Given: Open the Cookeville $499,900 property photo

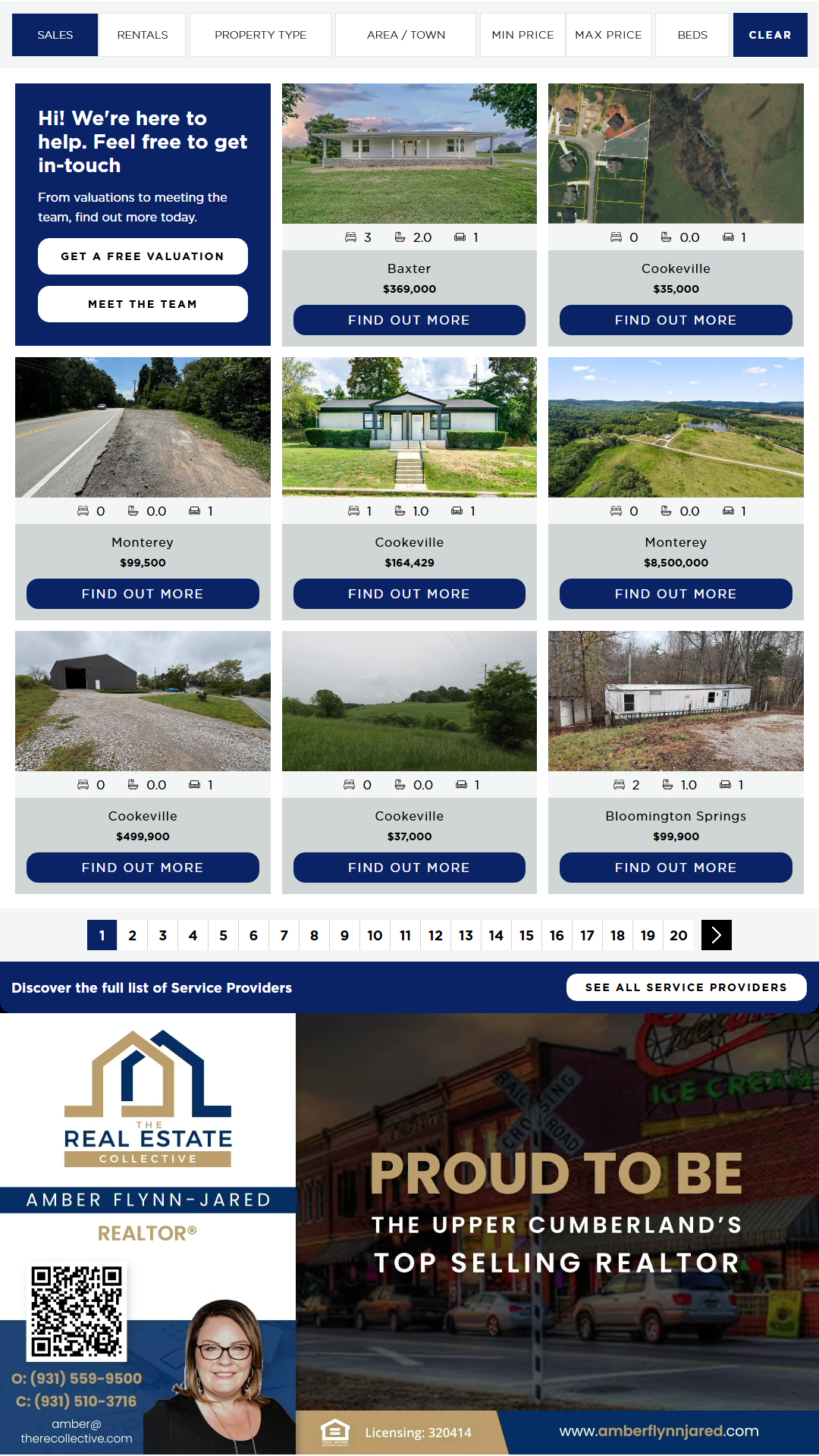Looking at the screenshot, I should tap(143, 701).
